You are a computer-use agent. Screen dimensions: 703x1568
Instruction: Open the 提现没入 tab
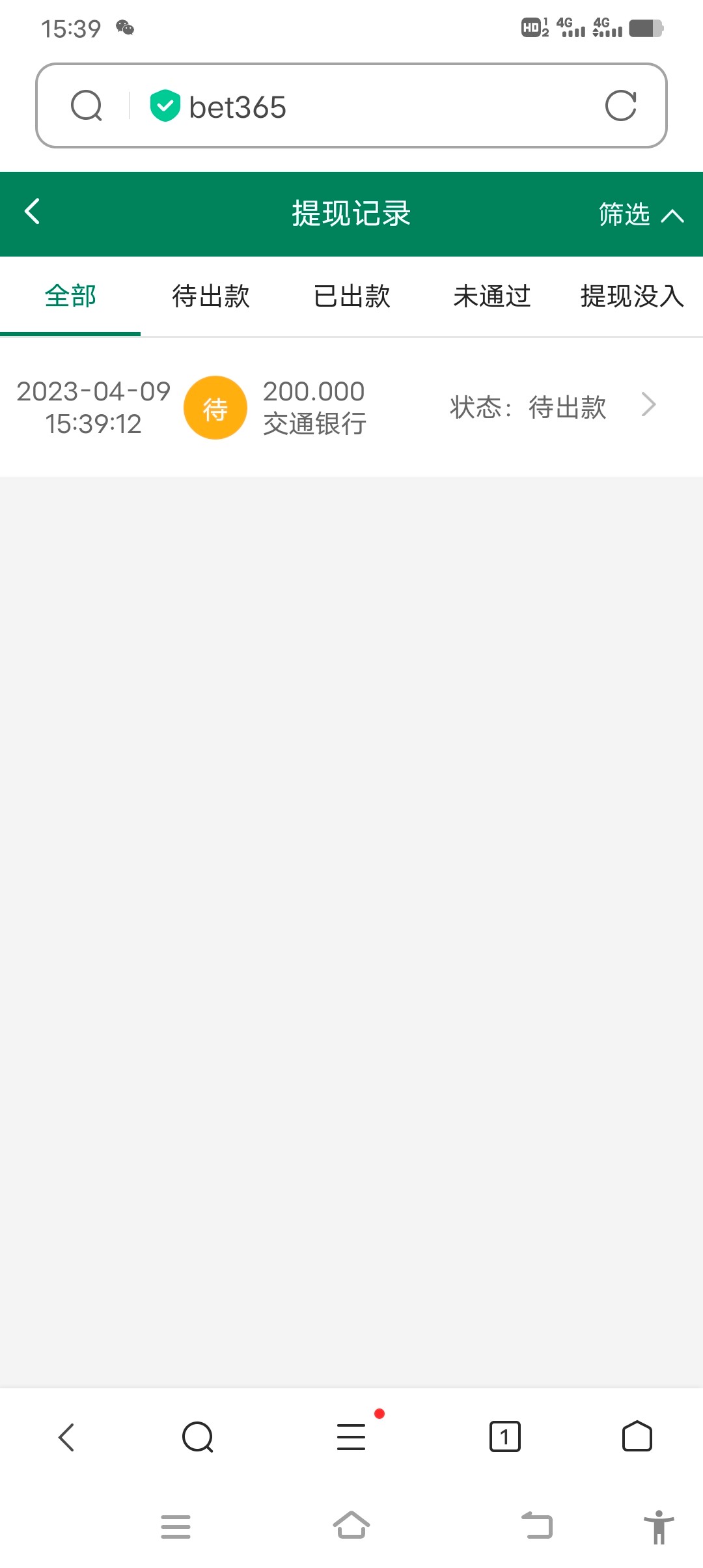(x=631, y=296)
